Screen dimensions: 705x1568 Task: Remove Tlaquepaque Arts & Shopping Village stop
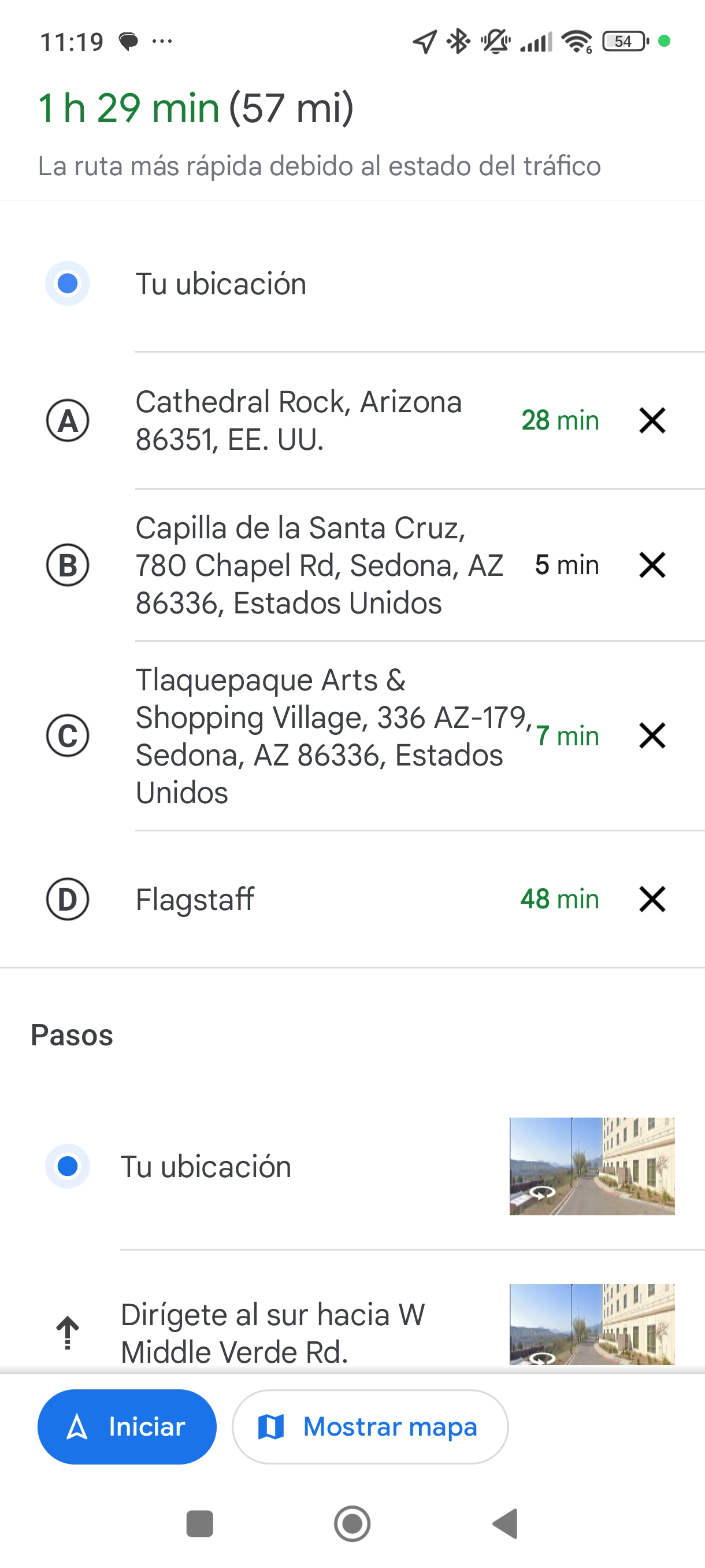[652, 735]
